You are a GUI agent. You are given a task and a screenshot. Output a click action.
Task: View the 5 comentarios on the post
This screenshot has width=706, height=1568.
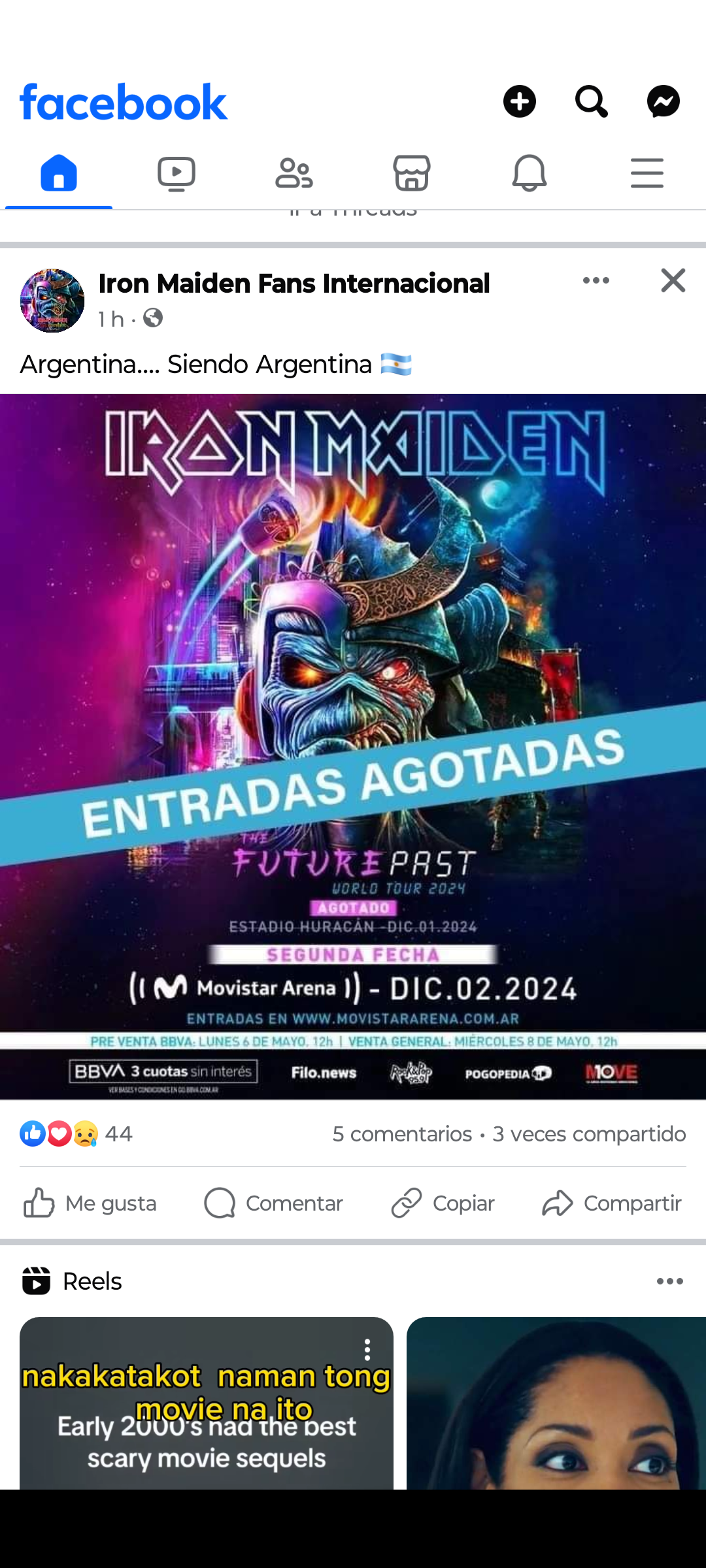(402, 1134)
